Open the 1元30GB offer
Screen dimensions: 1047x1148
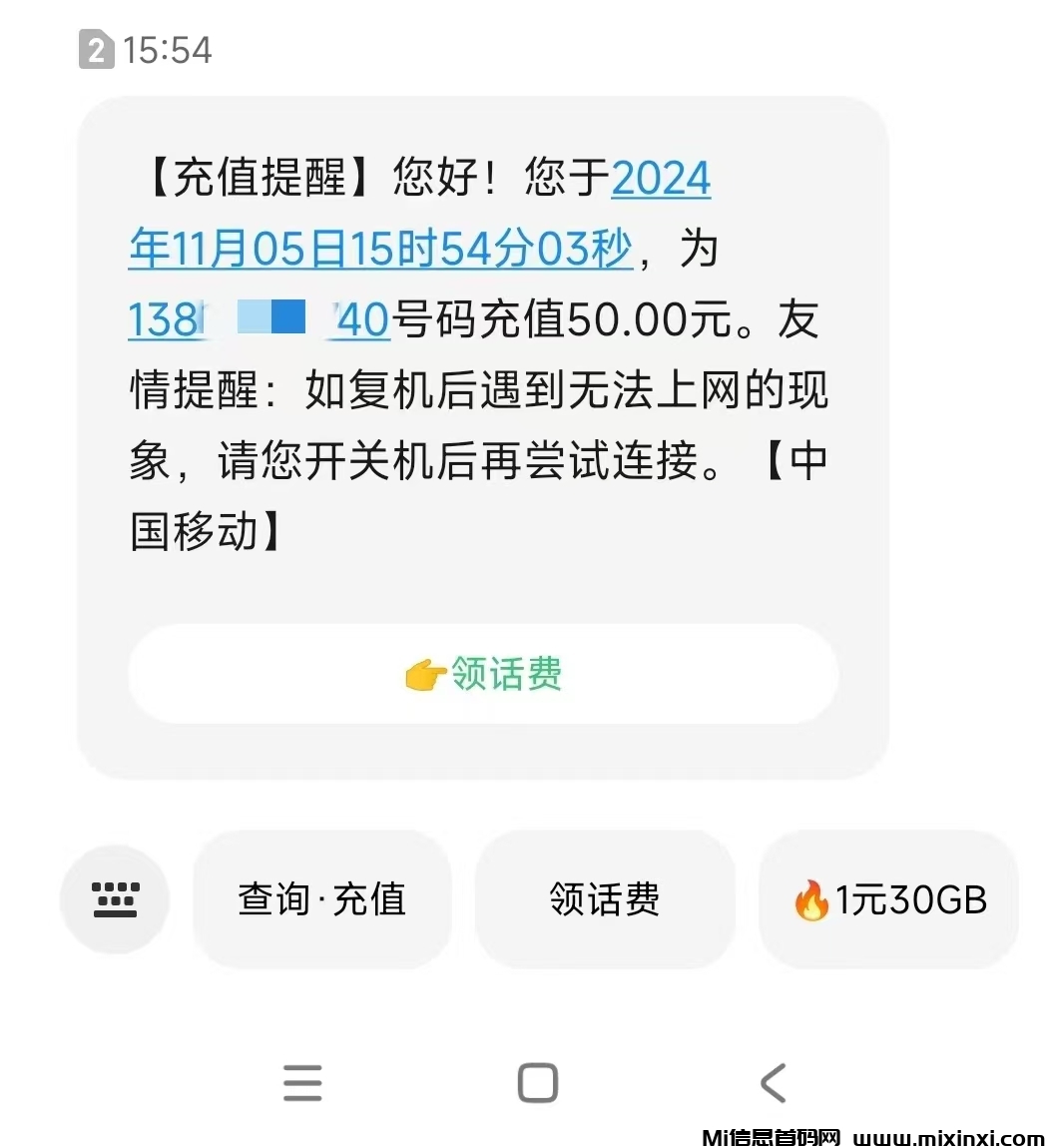pos(888,898)
